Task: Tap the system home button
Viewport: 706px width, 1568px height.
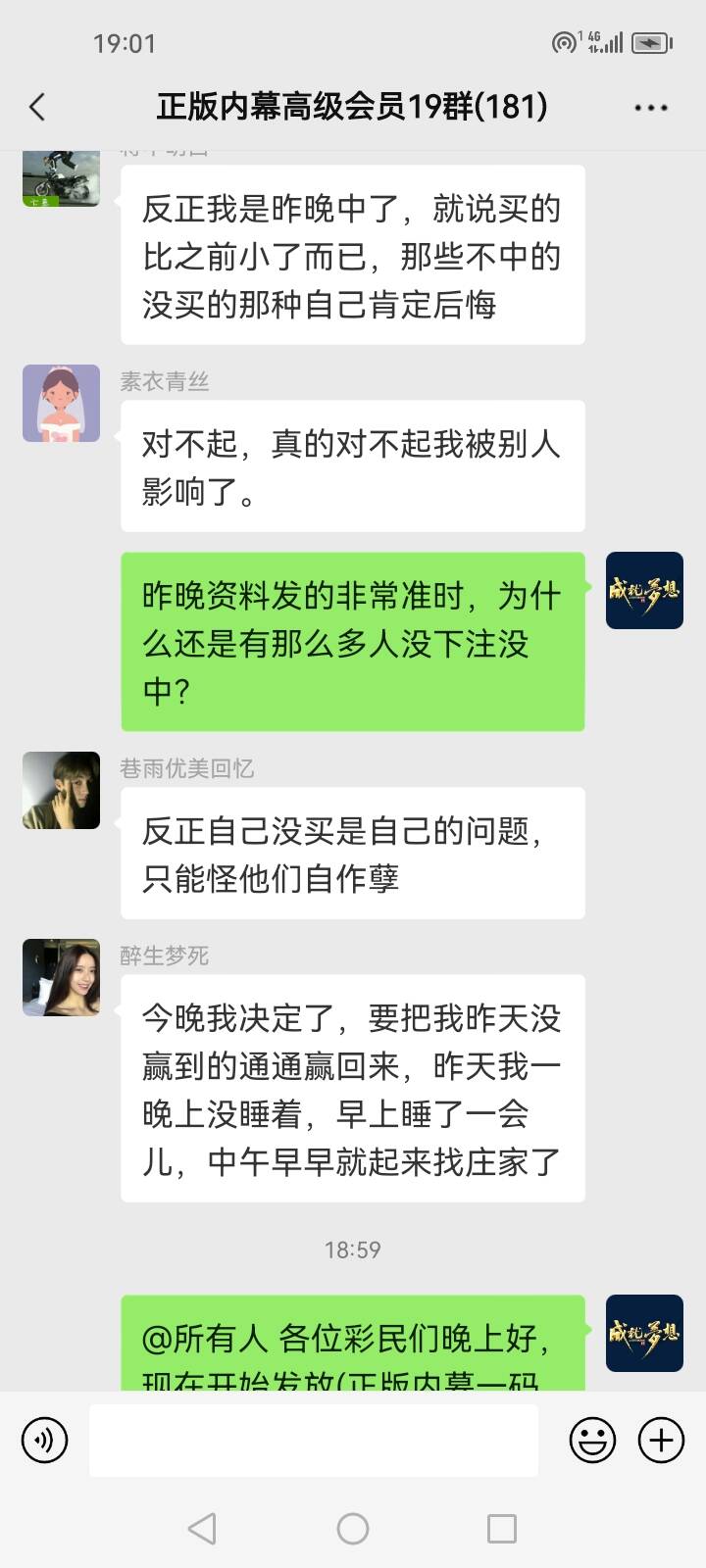Action: [x=353, y=1529]
